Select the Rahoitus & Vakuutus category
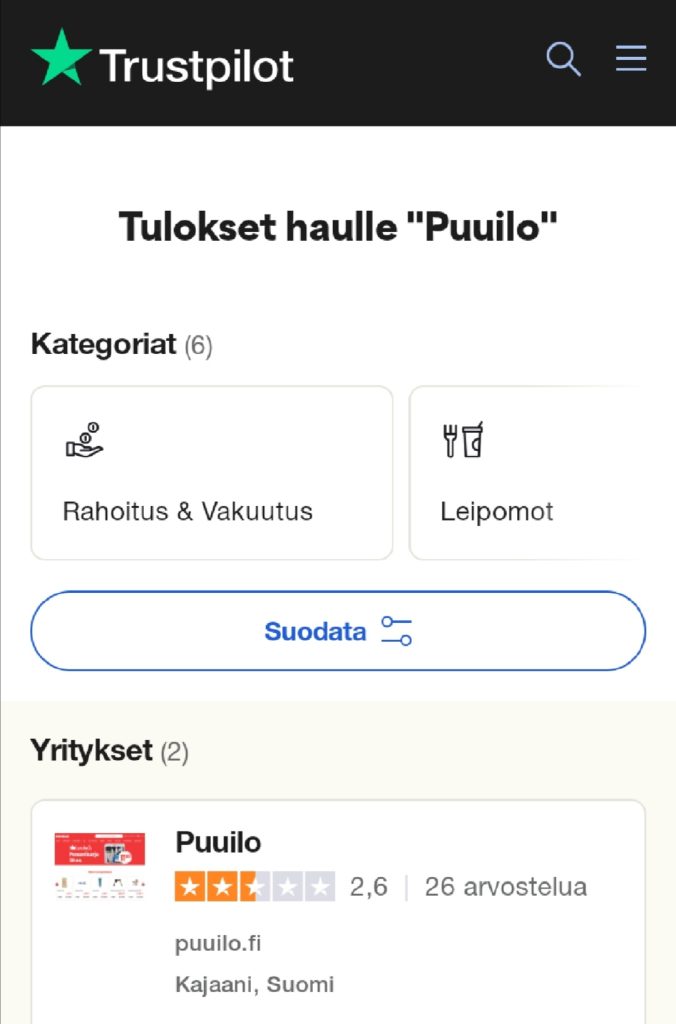Viewport: 676px width, 1024px height. pos(212,473)
